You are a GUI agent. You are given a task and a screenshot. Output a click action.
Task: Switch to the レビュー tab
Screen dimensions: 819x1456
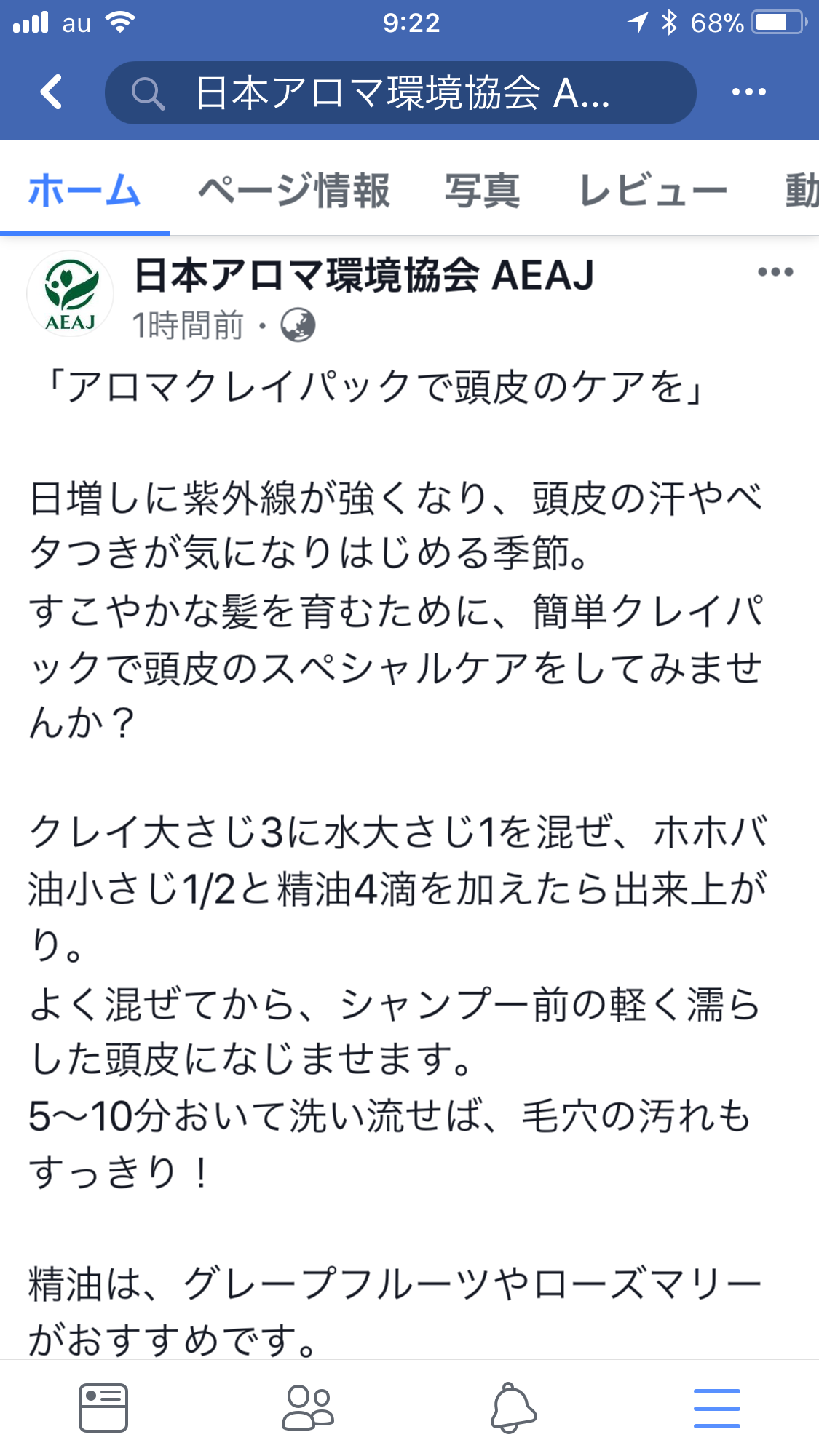[x=653, y=191]
